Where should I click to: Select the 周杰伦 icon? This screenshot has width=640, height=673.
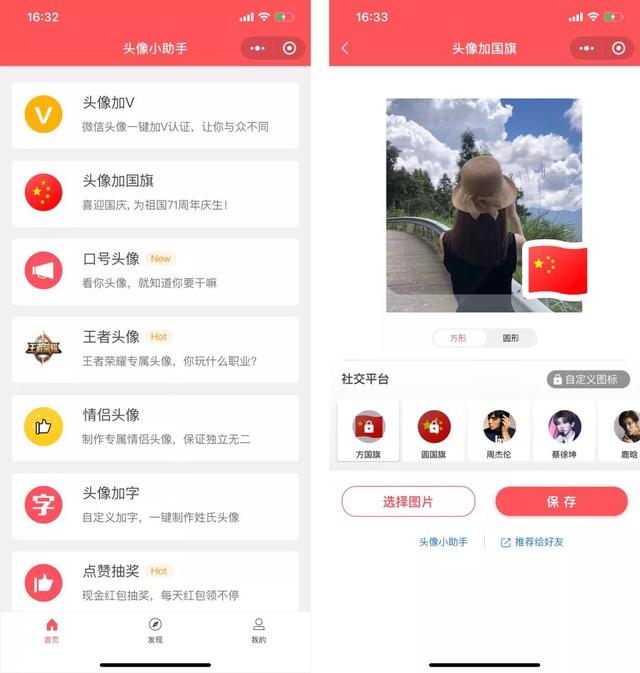pos(499,431)
